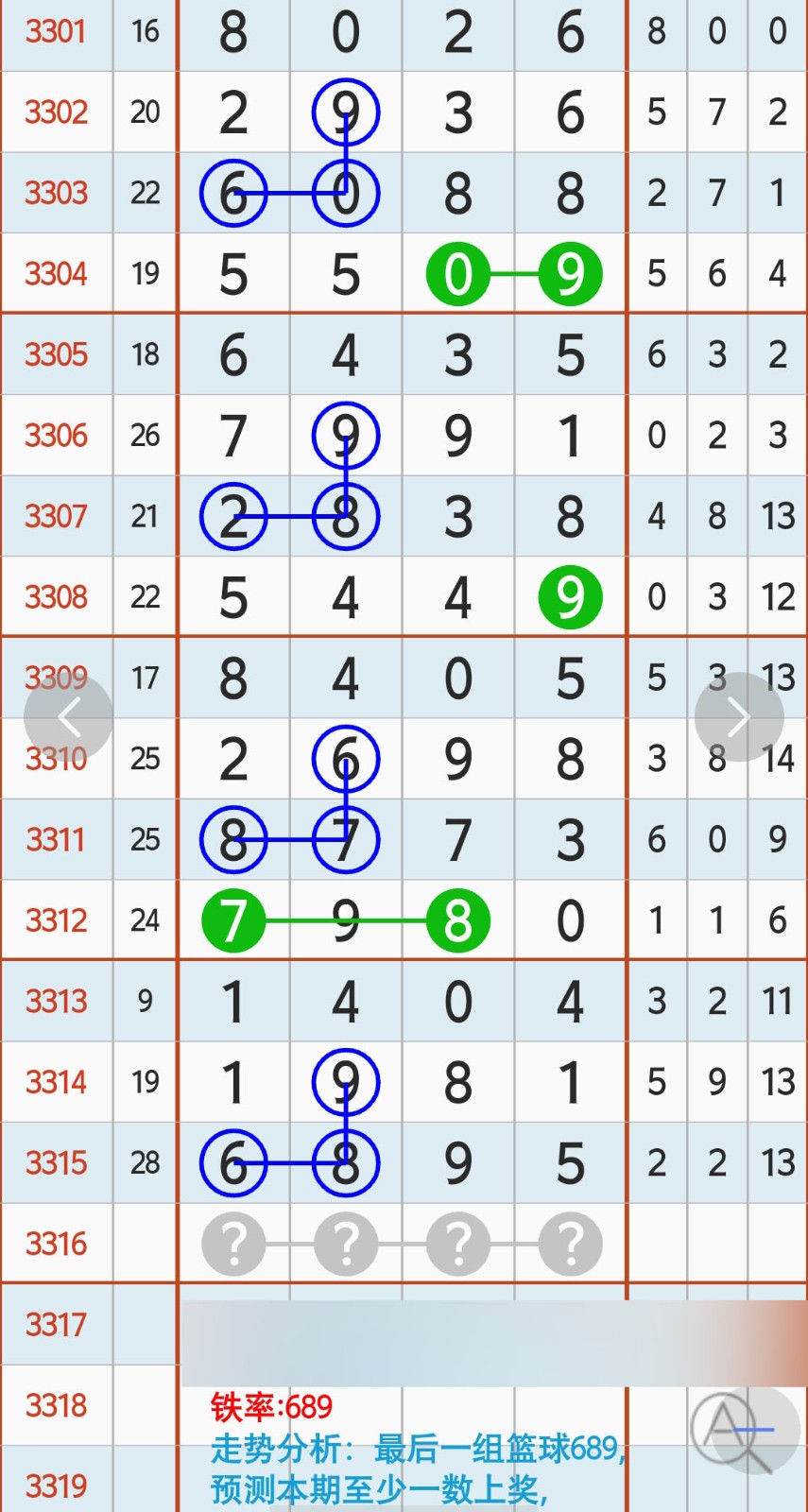Tap the green circled 9 in row 3308
The image size is (808, 1512).
[x=571, y=596]
